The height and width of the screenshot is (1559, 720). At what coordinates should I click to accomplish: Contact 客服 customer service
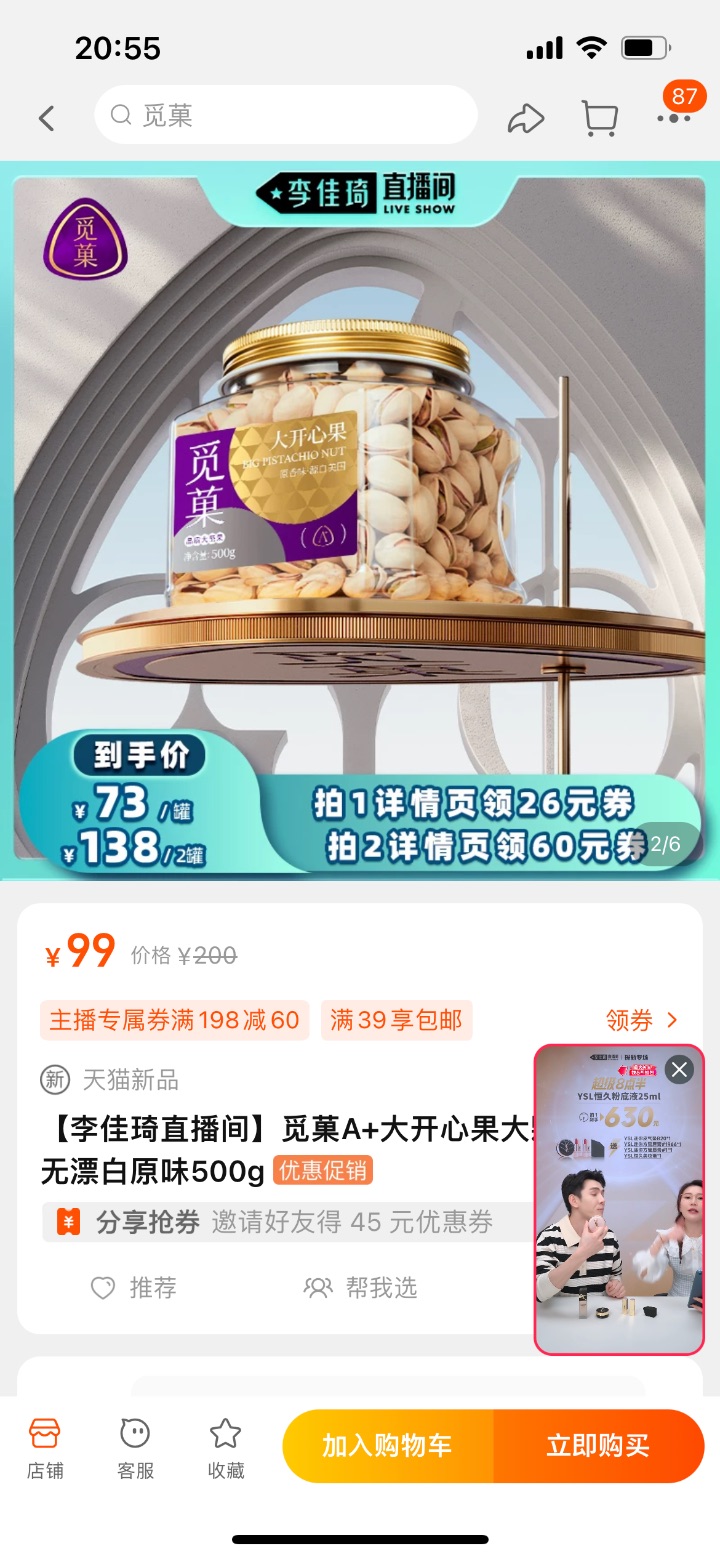(135, 1446)
